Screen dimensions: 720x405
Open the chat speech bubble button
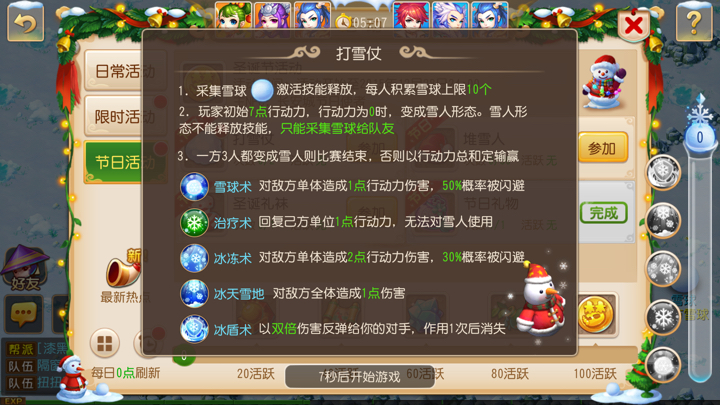(x=24, y=314)
